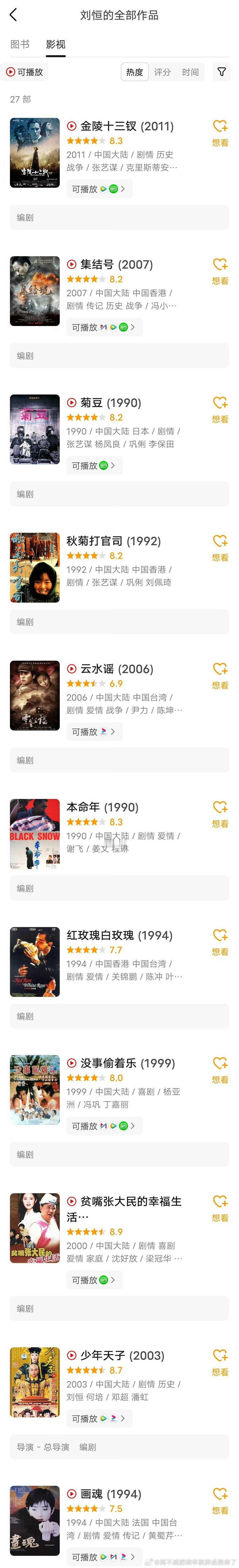Toggle the 可播放 filter chip
Viewport: 239px width, 1568px height.
(x=24, y=72)
